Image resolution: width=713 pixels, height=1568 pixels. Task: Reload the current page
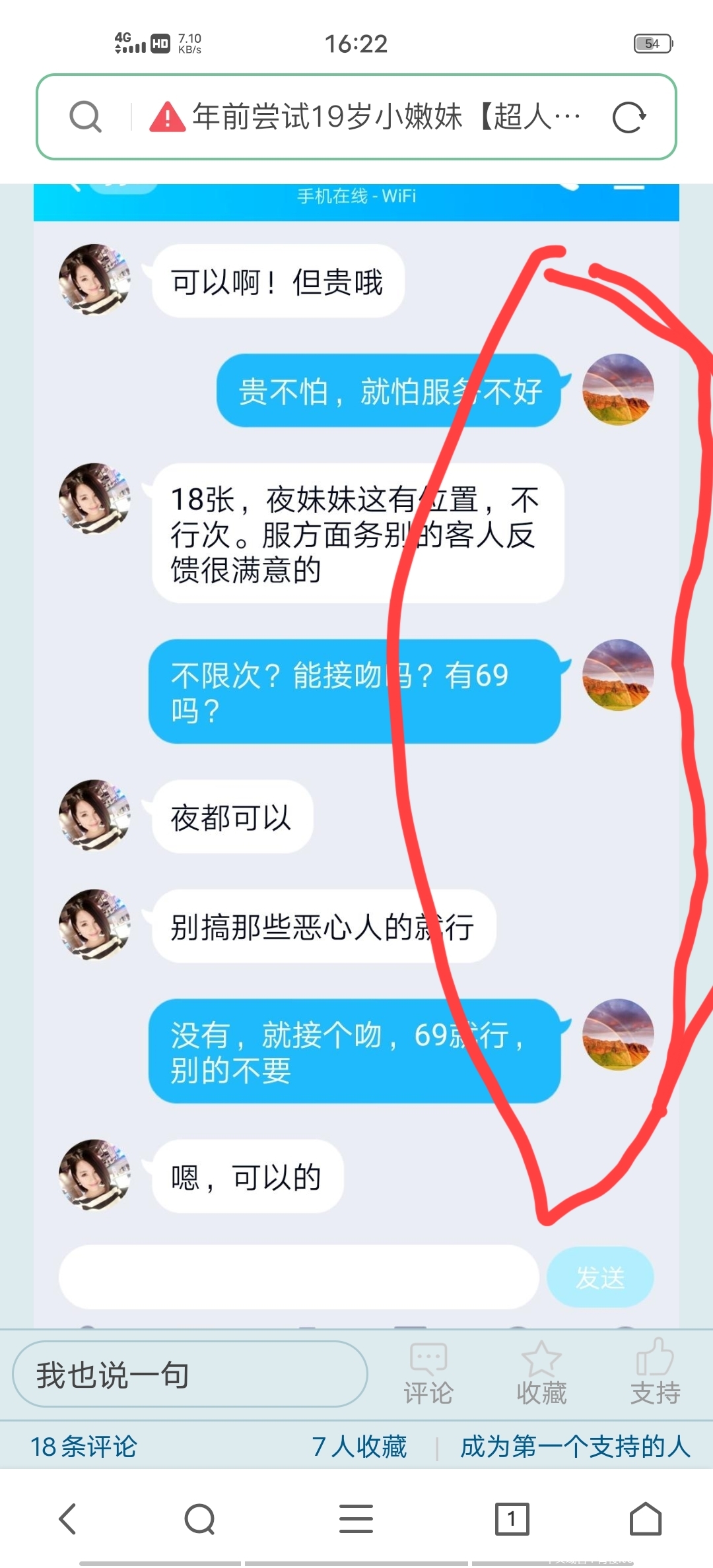628,117
